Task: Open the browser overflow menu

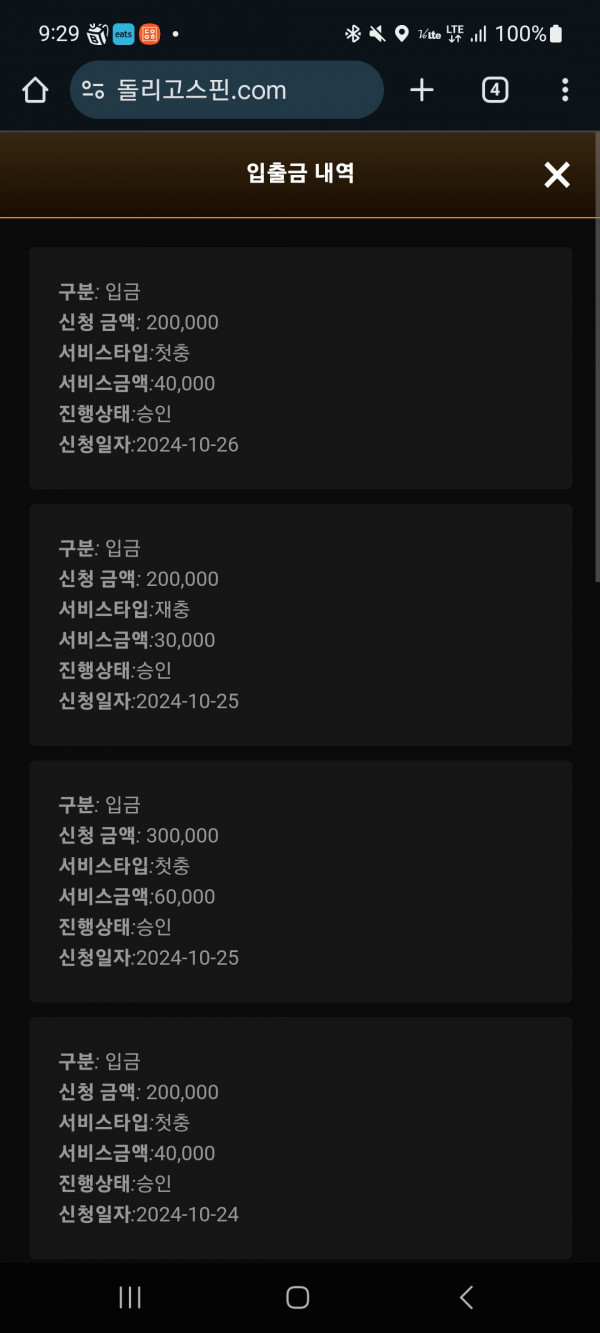Action: [565, 90]
